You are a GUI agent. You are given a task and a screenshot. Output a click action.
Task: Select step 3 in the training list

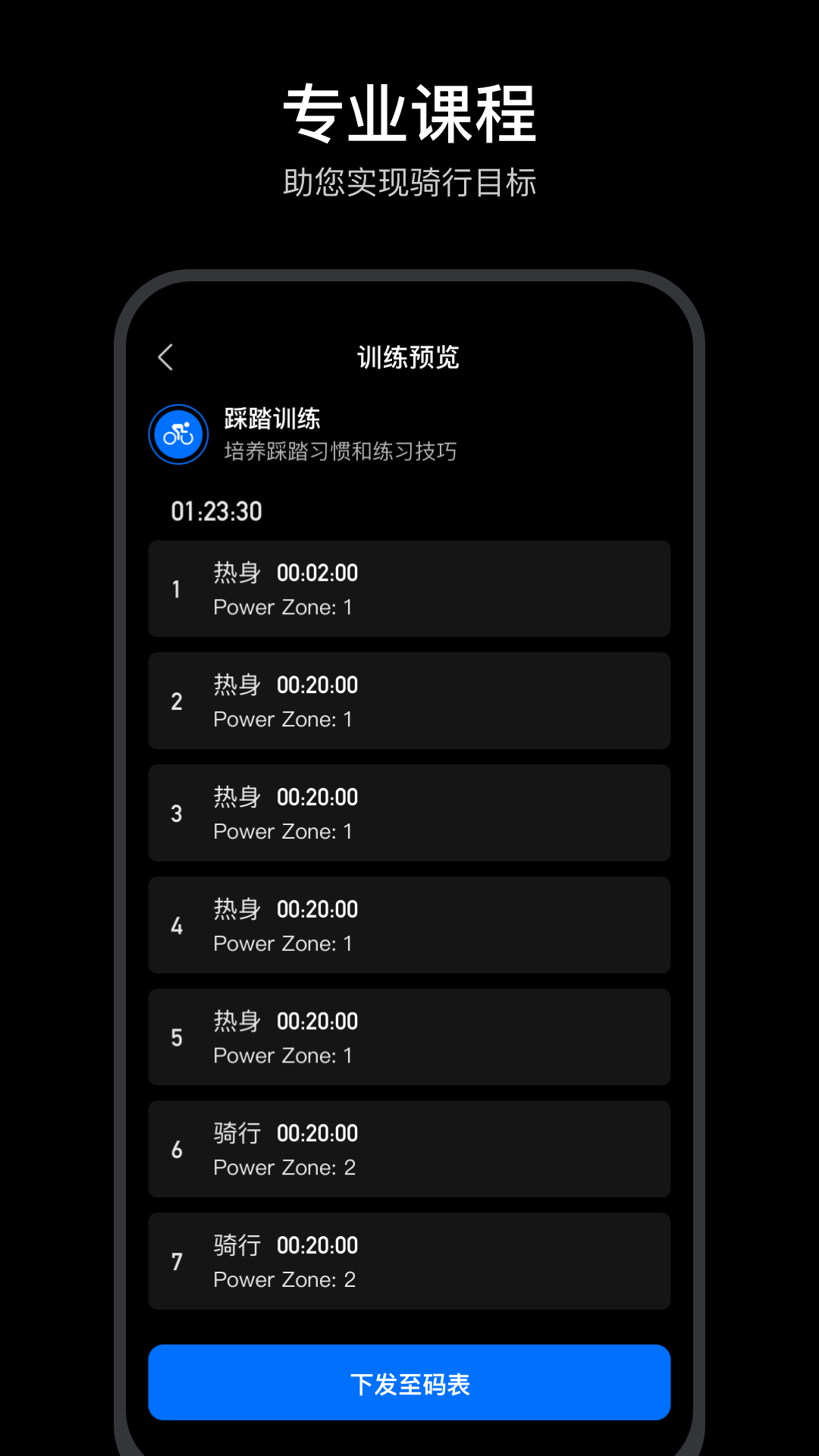point(409,812)
